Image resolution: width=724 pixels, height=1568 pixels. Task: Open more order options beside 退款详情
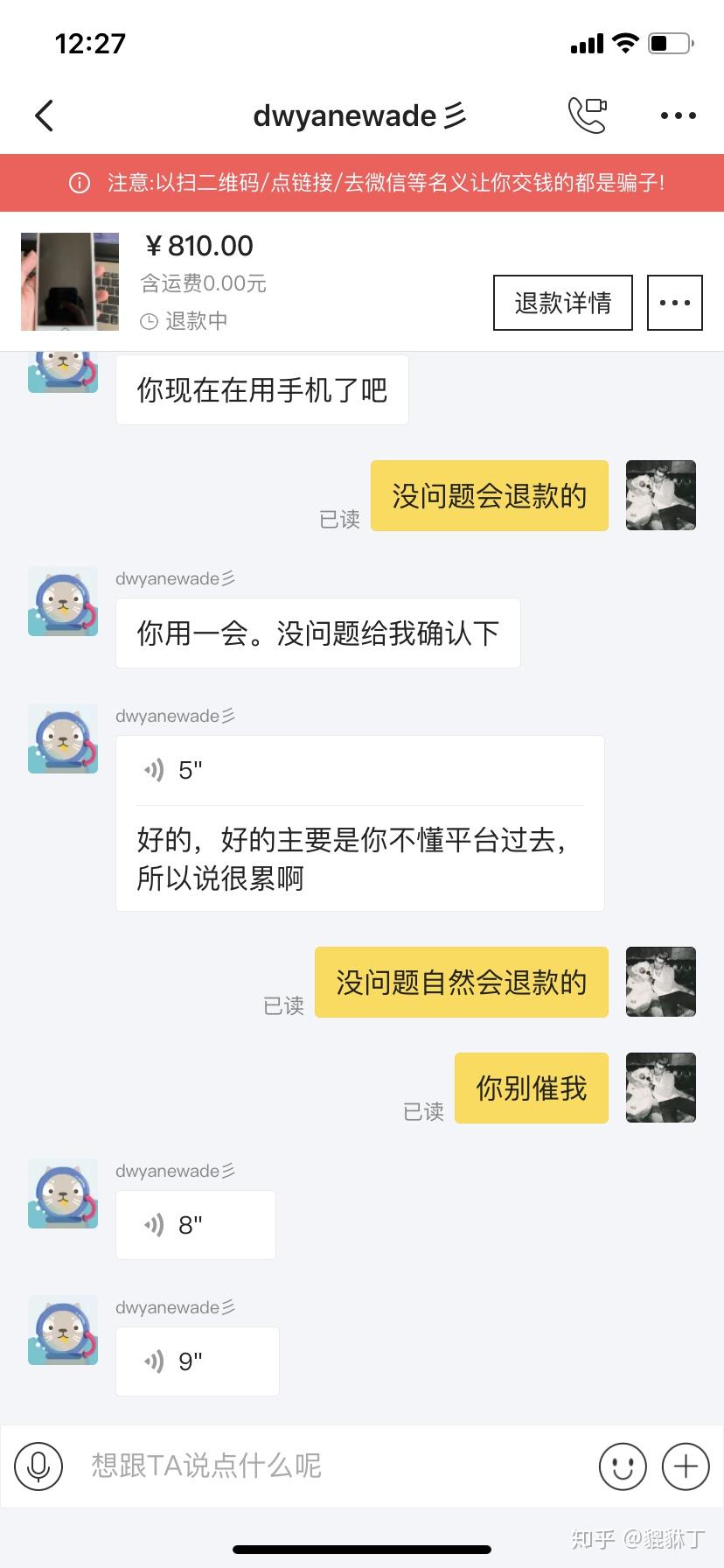(x=674, y=303)
